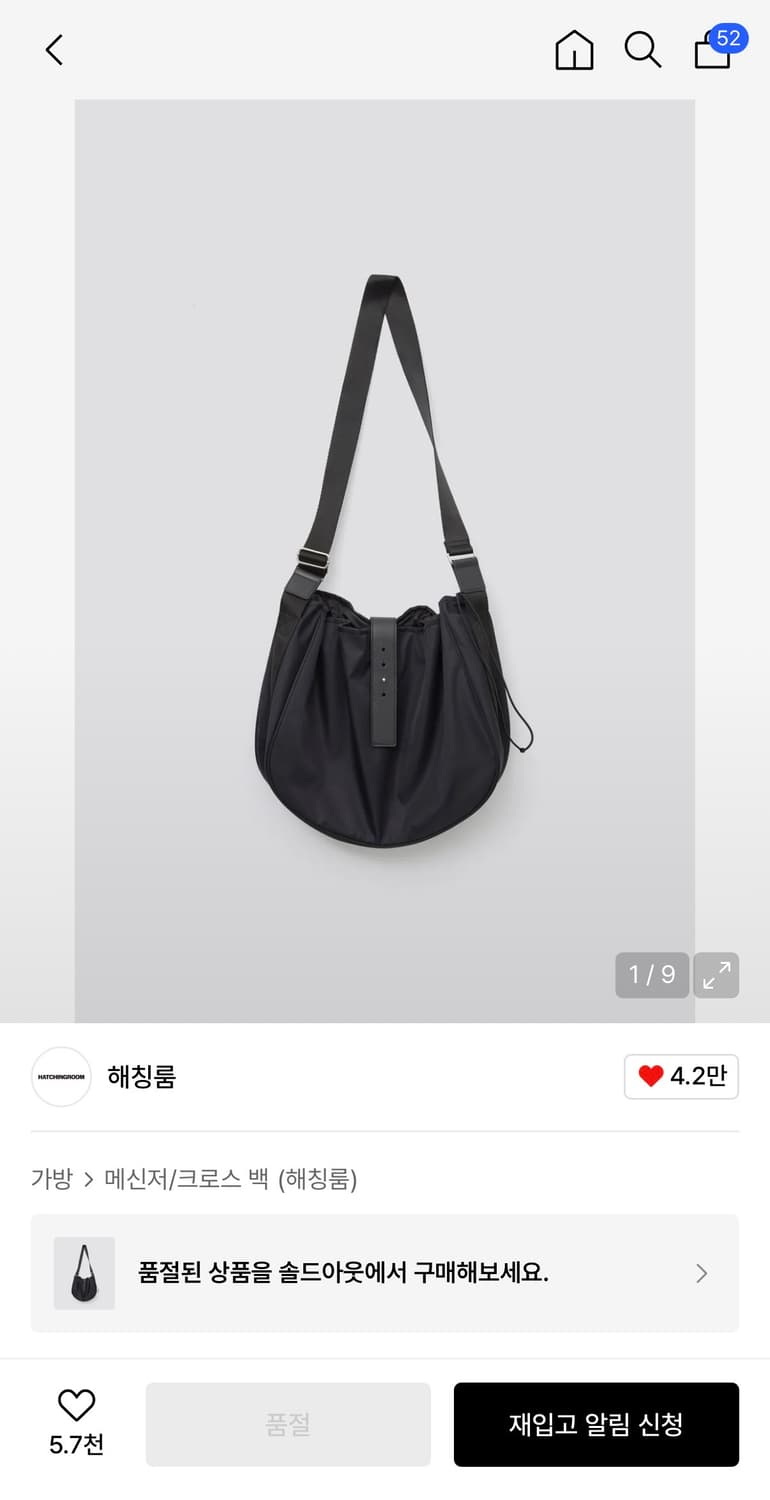Open the 해칭룸 brand logo circle
The width and height of the screenshot is (770, 1500).
61,1077
